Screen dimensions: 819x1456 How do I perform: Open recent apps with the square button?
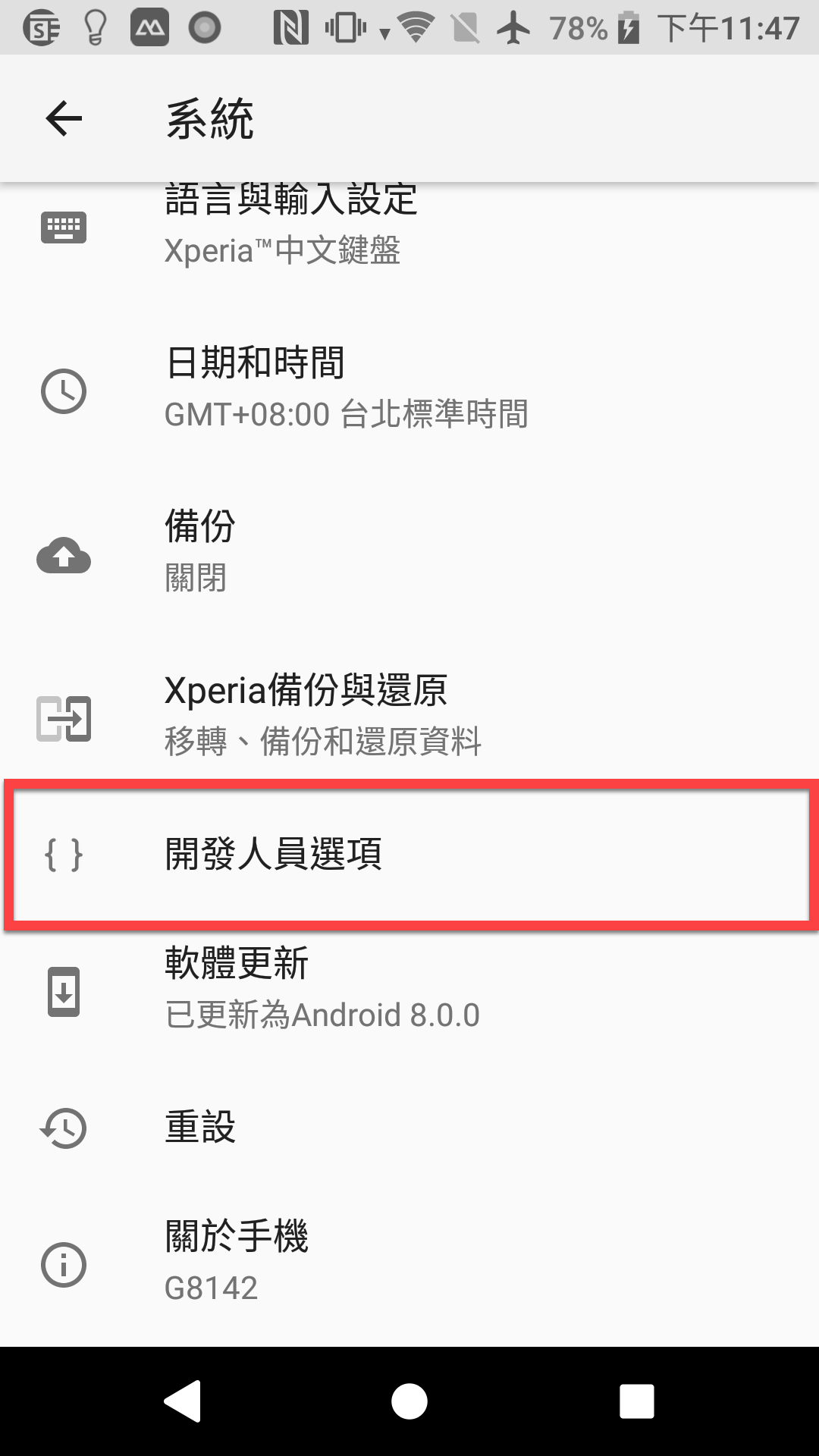(636, 1401)
